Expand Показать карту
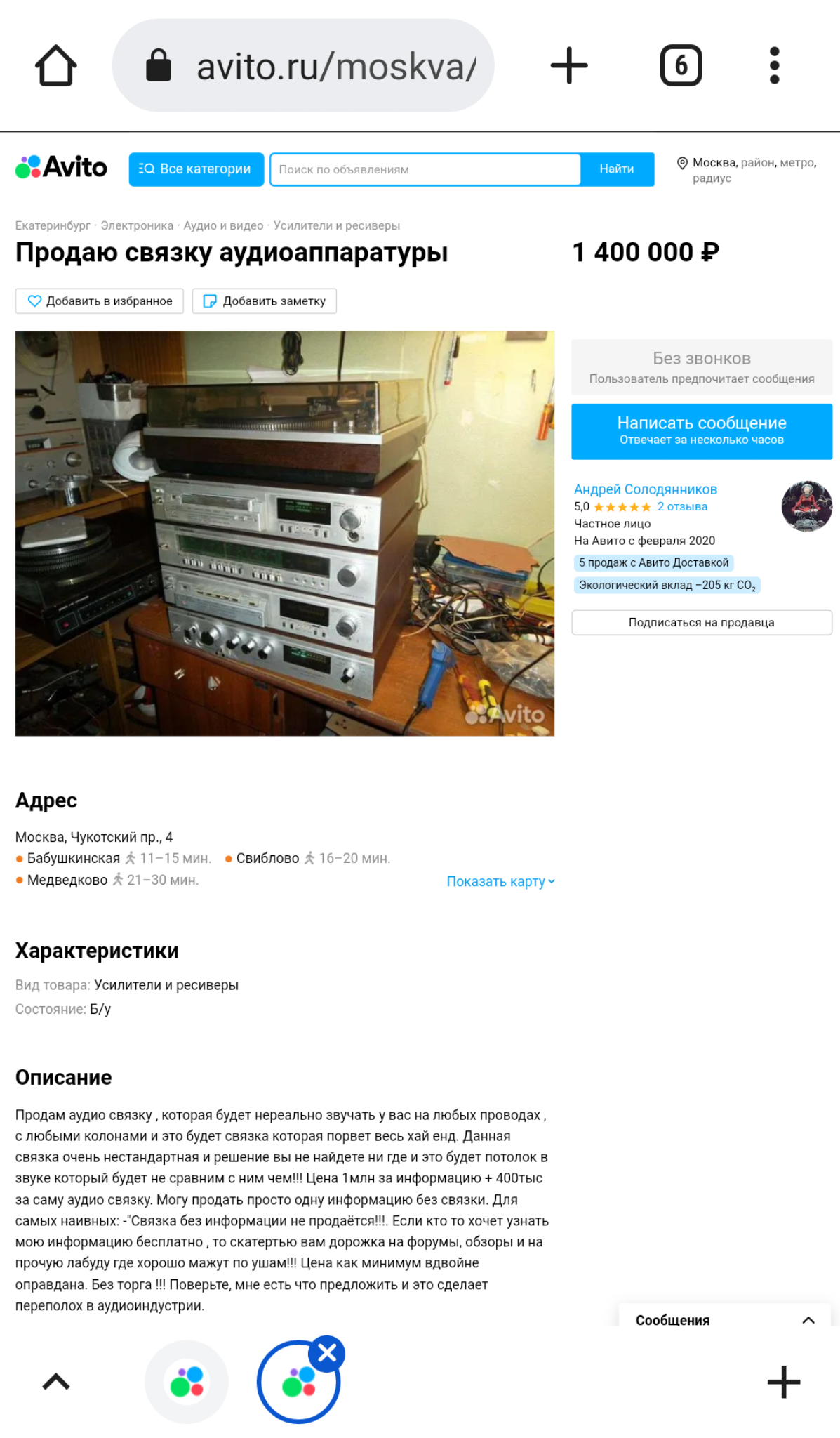 [500, 881]
